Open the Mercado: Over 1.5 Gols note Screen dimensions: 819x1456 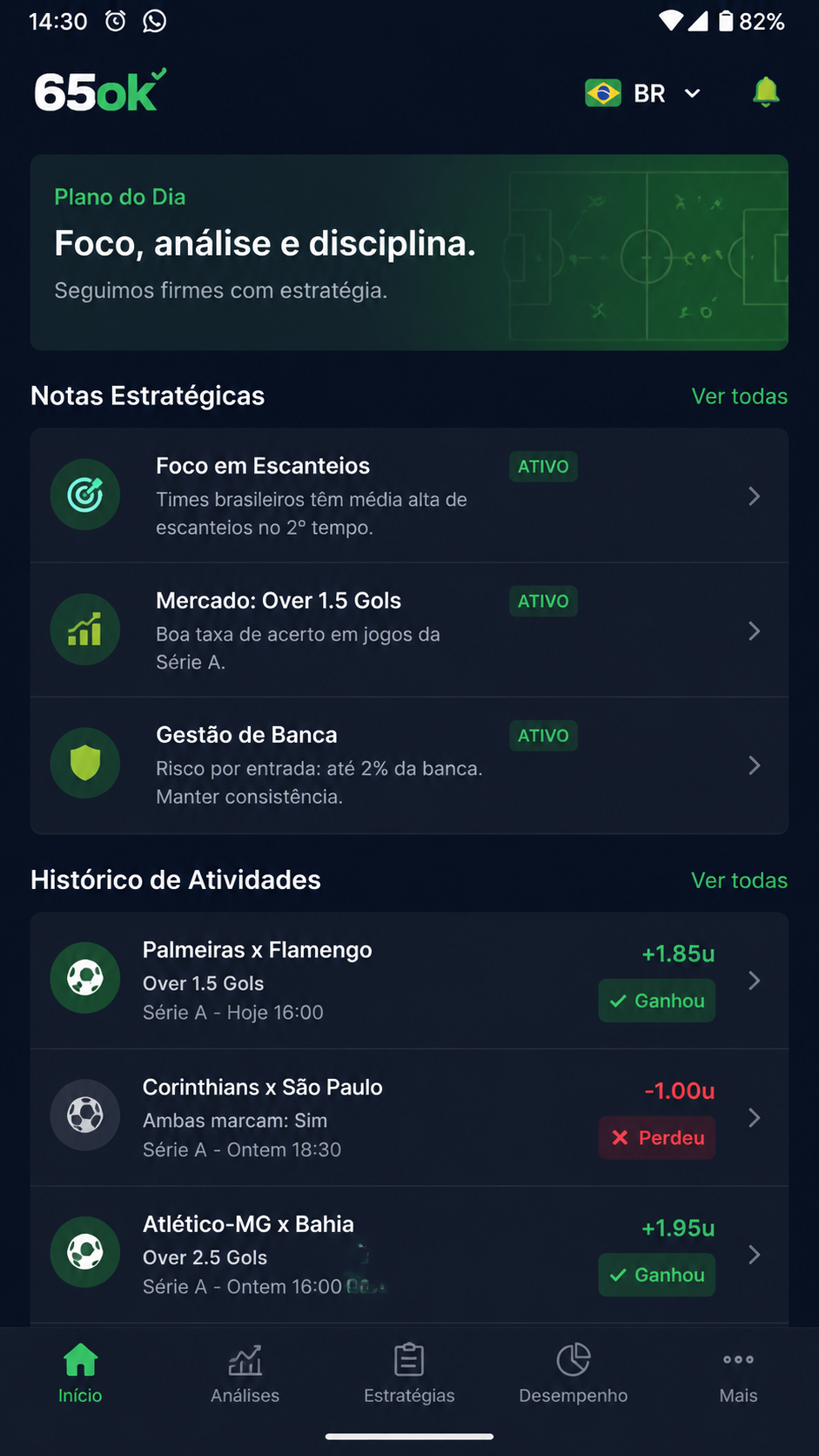409,630
